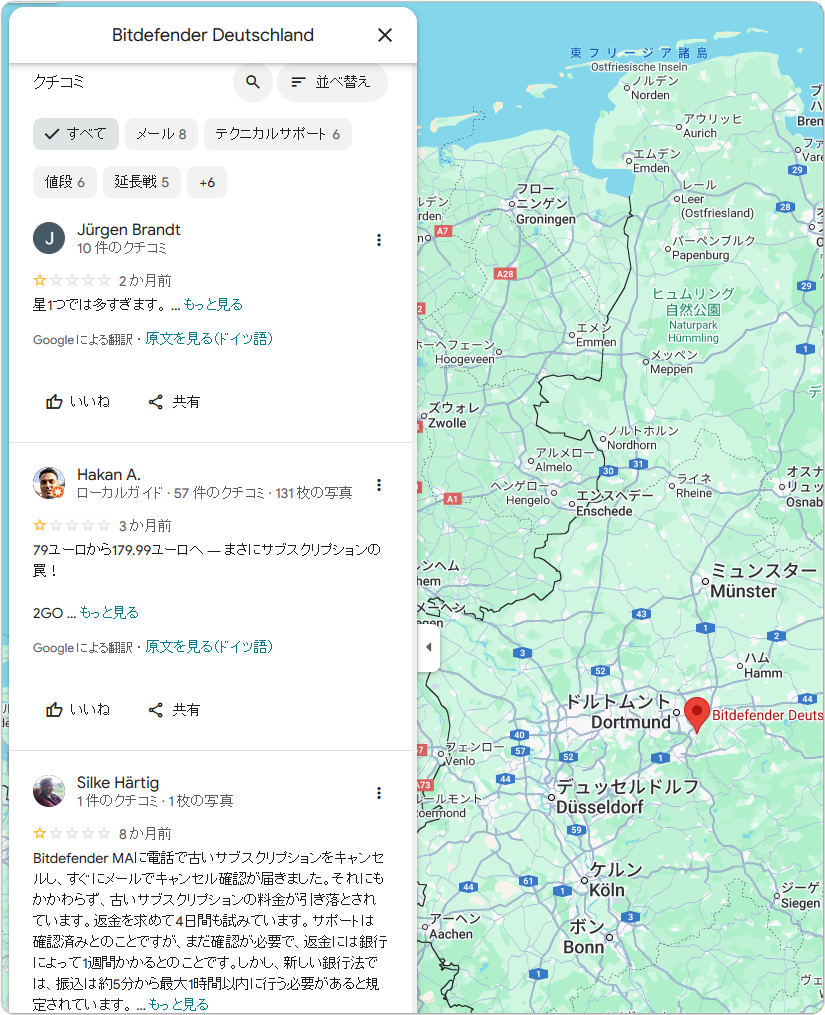Open the 並べ替え sort options

click(332, 82)
